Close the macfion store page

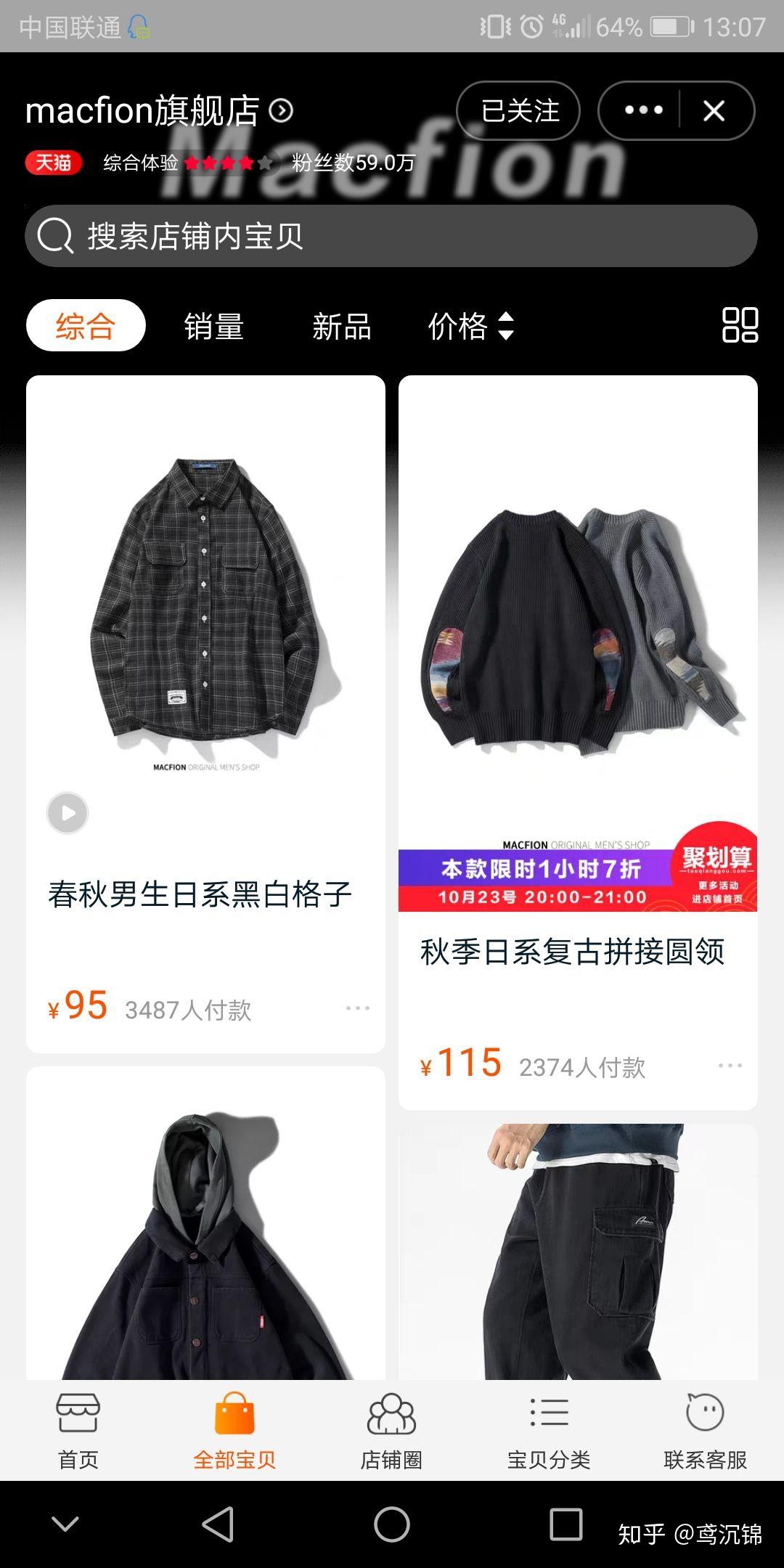(x=714, y=111)
